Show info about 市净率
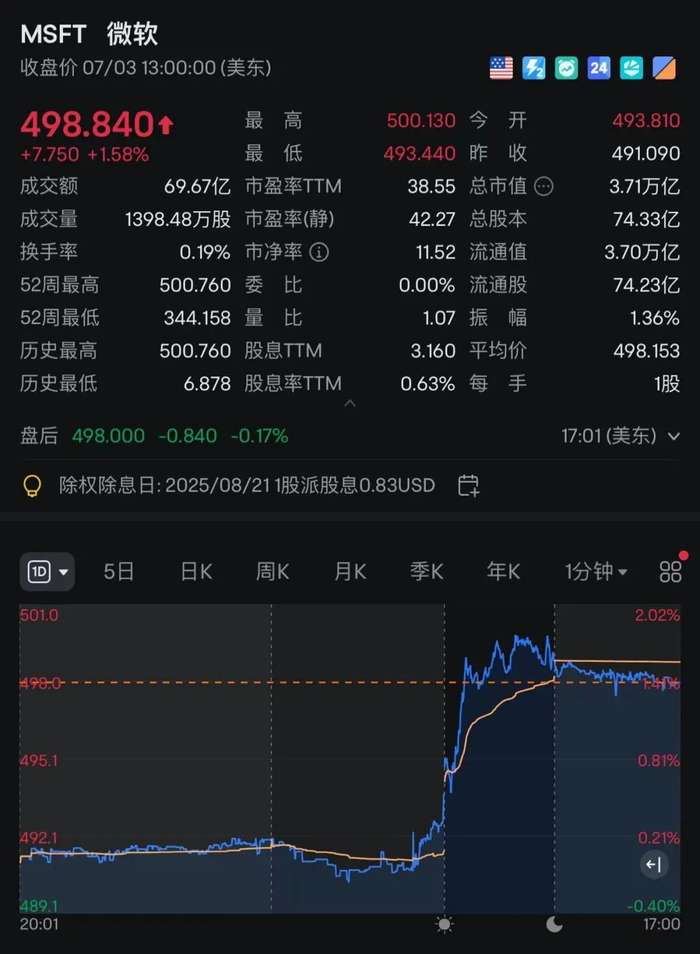Screen dimensions: 700x954 point(320,251)
